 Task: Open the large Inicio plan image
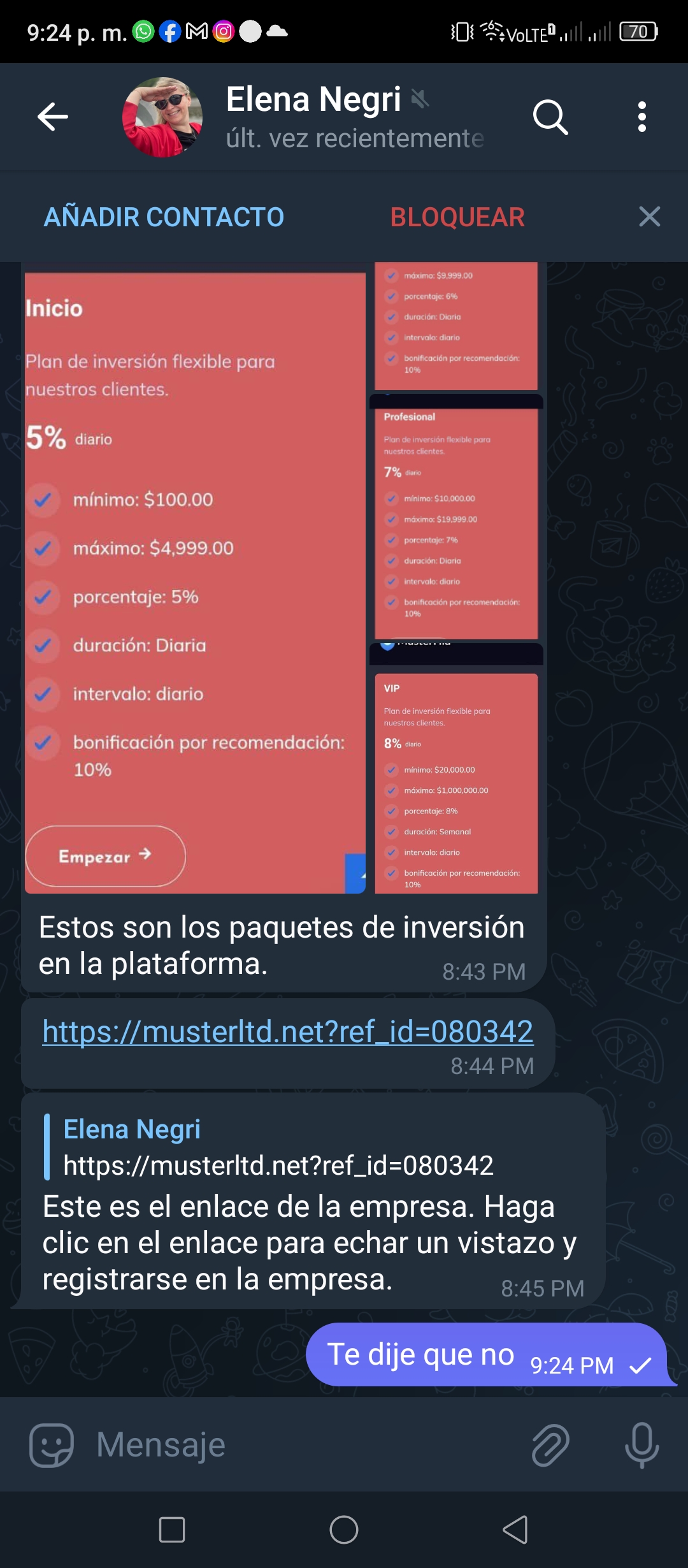point(195,578)
